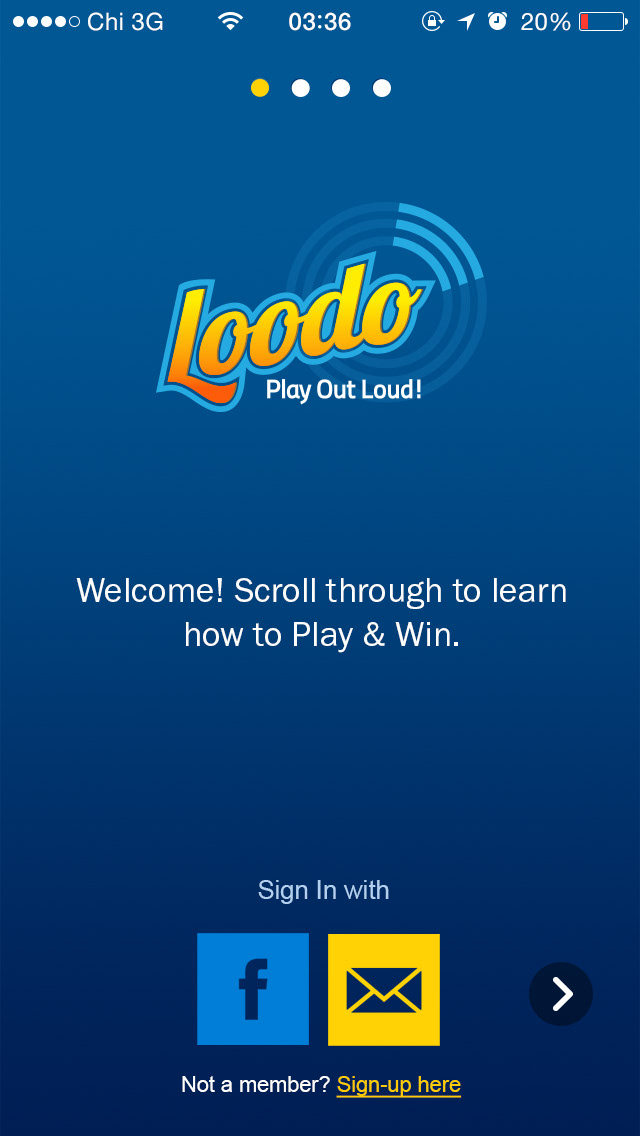Tap the next arrow button

(x=561, y=994)
